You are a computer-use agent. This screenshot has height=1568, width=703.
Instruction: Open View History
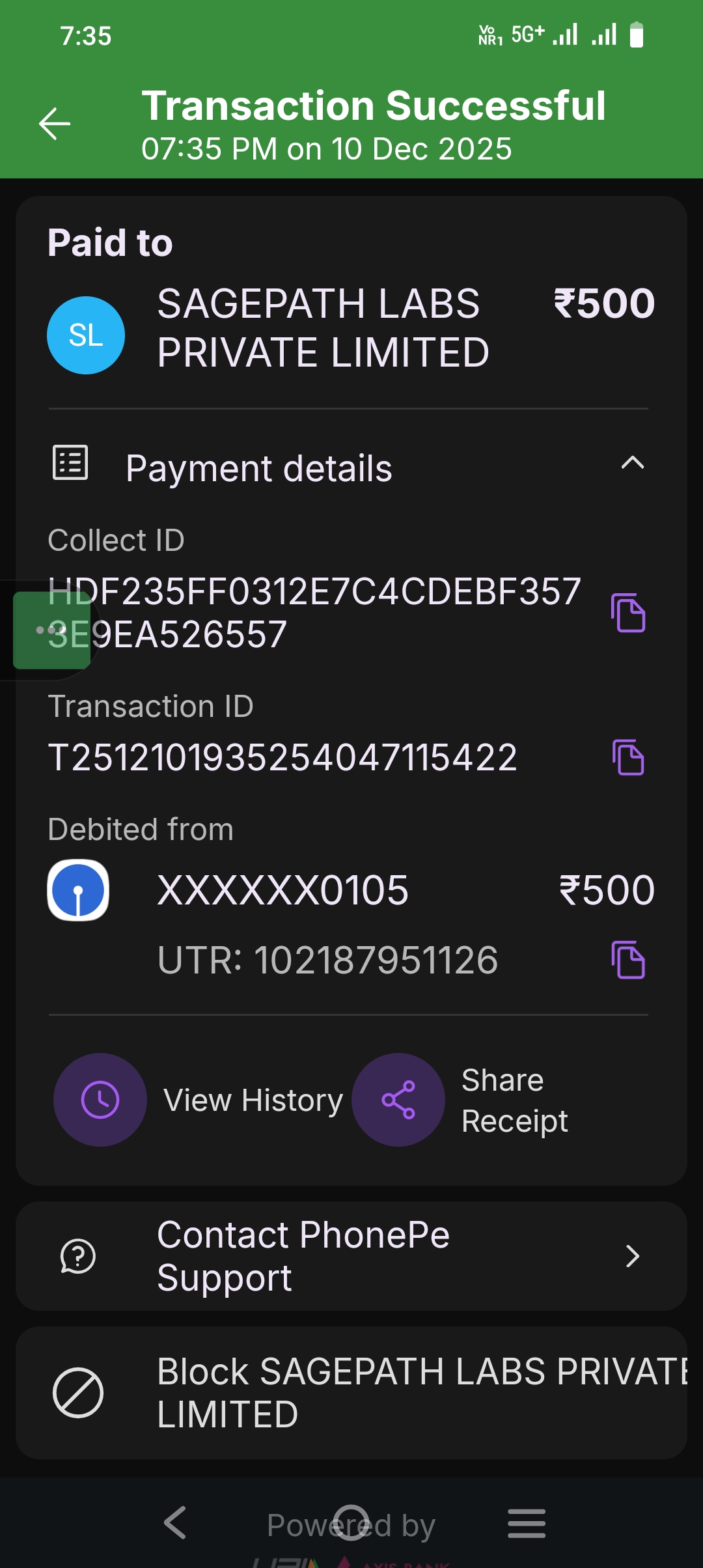pyautogui.click(x=100, y=1100)
